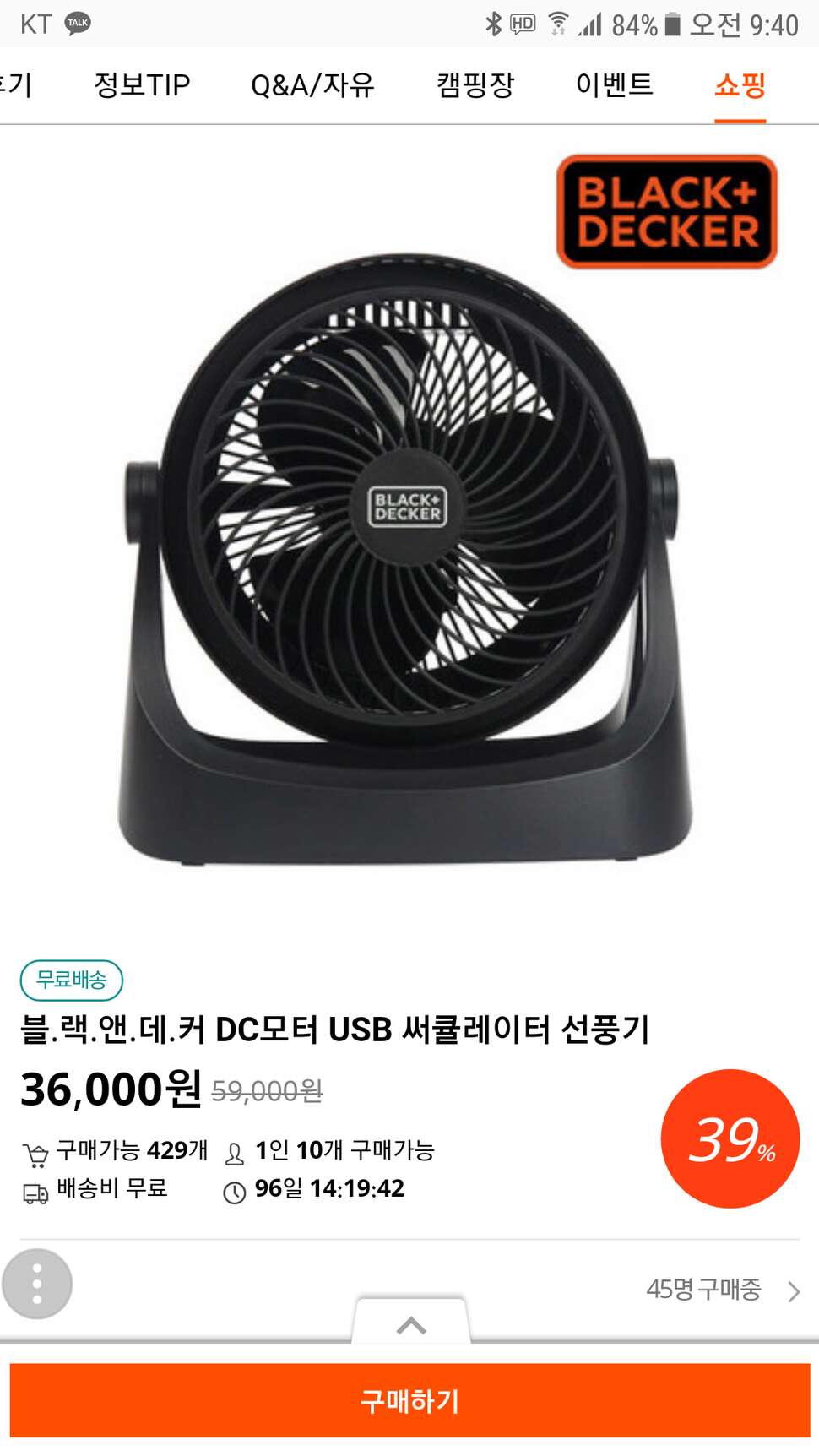Switch to the 정보TIP tab
The image size is (819, 1456).
(142, 84)
